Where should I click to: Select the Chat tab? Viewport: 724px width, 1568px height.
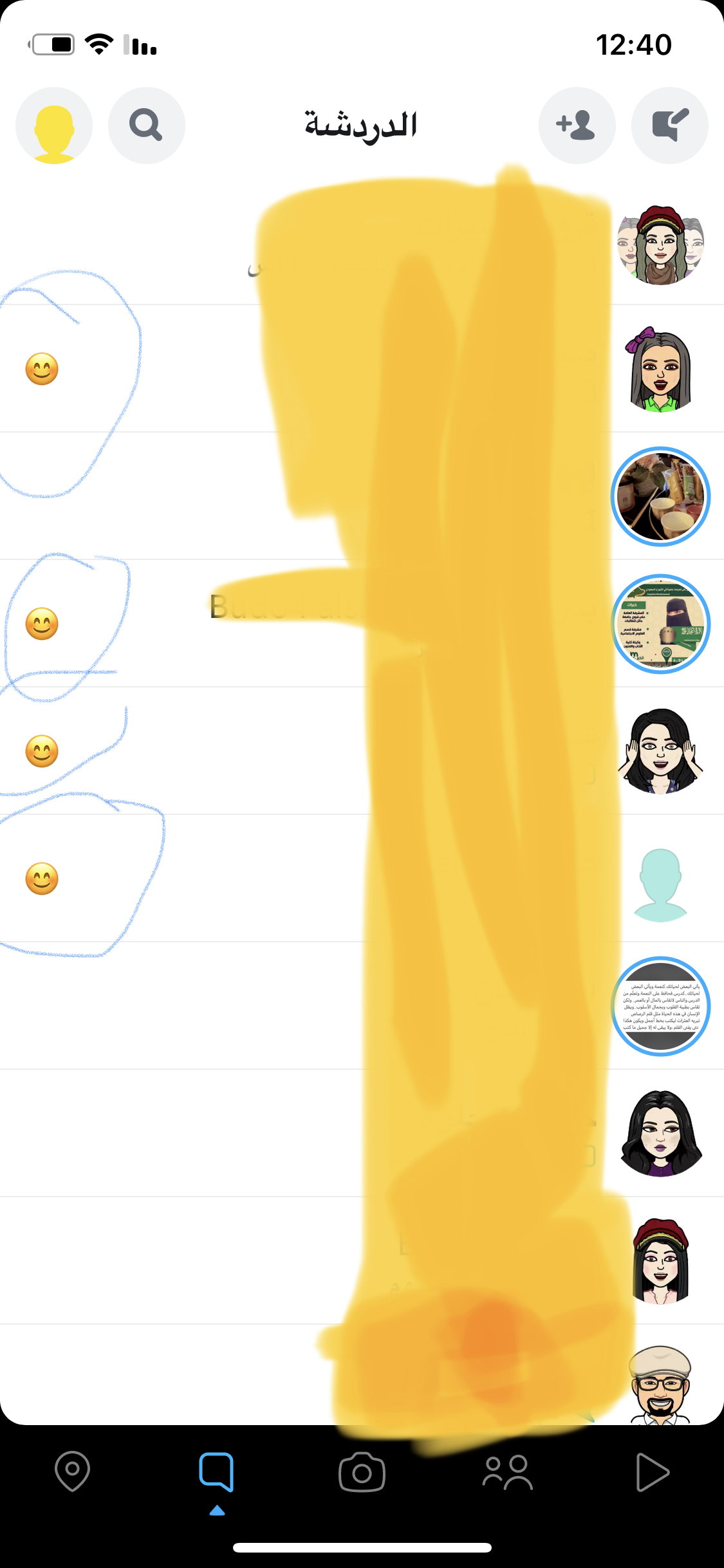217,1471
